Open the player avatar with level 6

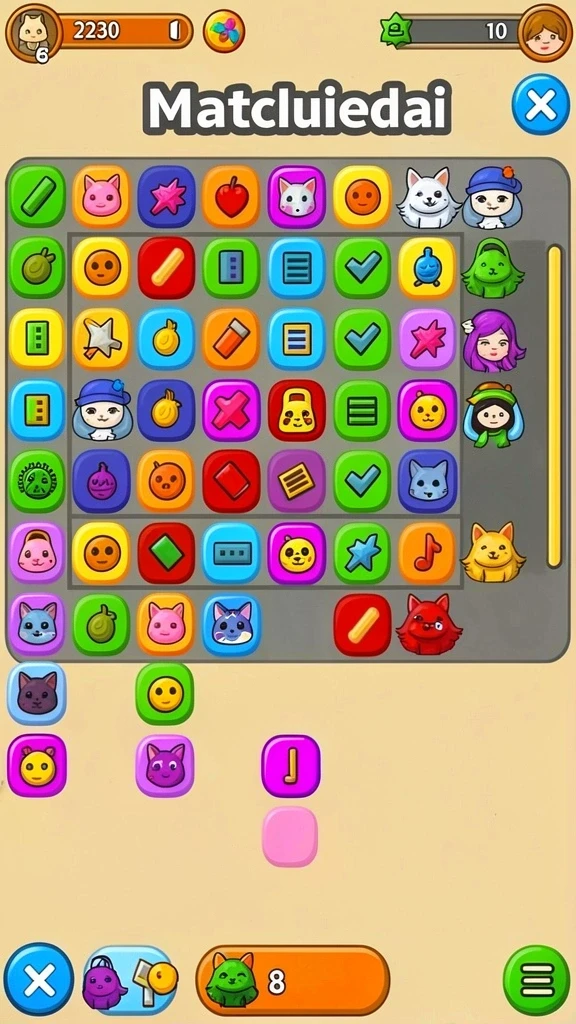[x=34, y=33]
